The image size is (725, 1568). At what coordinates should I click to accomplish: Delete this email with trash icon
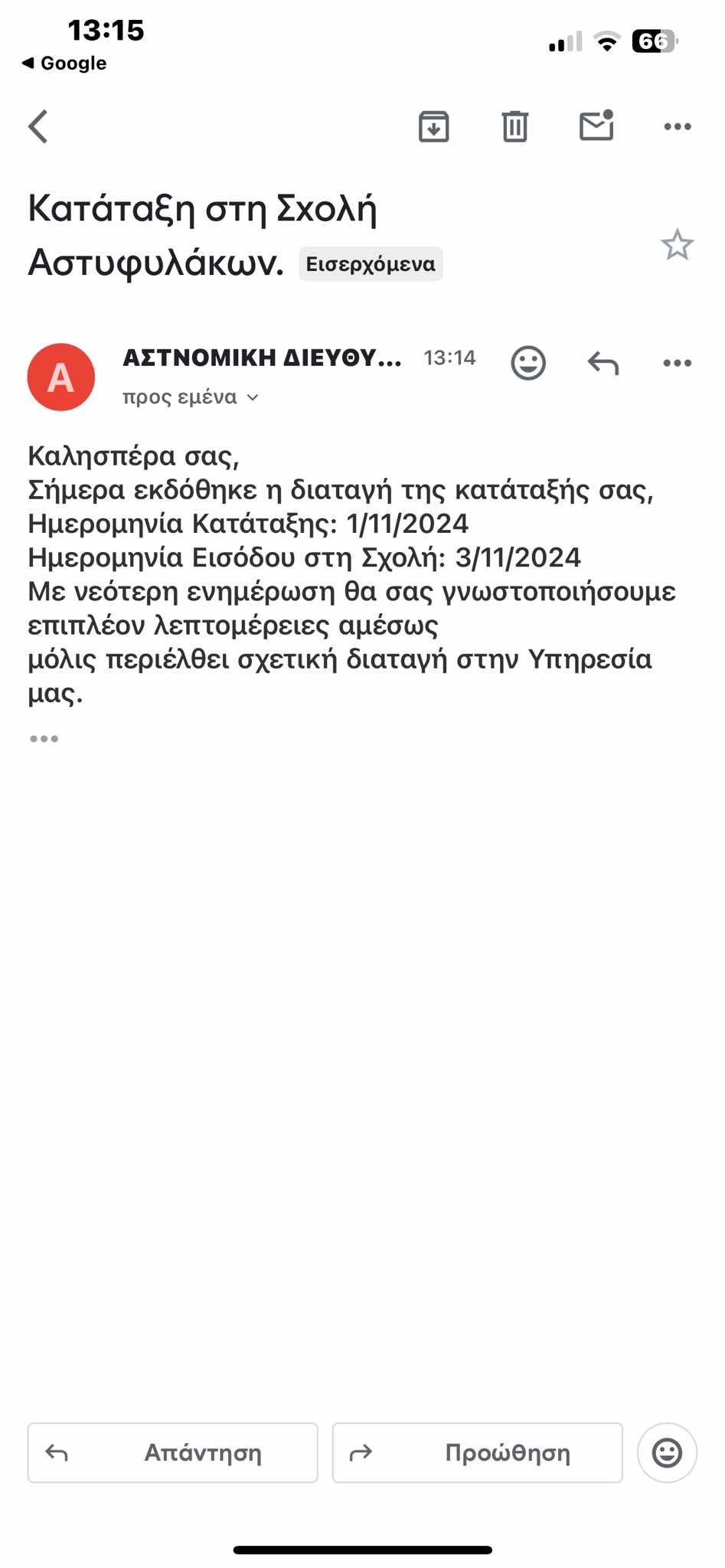(514, 126)
